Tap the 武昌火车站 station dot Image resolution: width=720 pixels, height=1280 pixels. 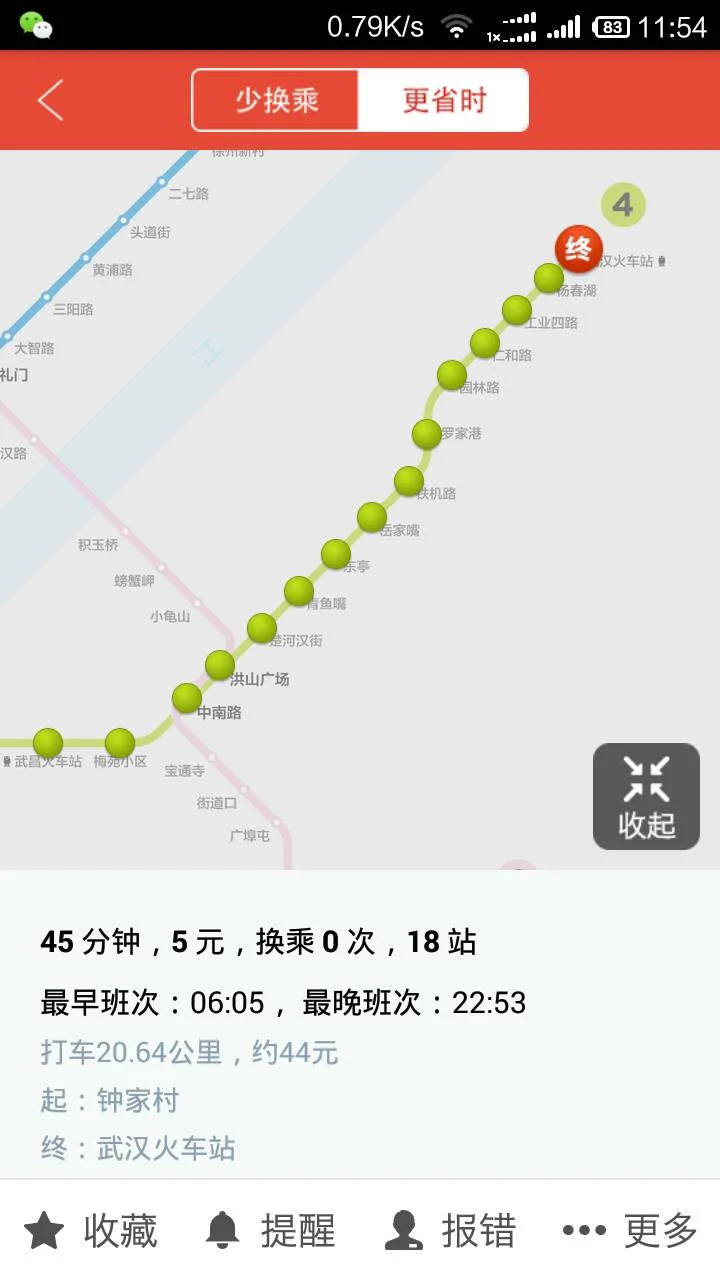point(46,742)
